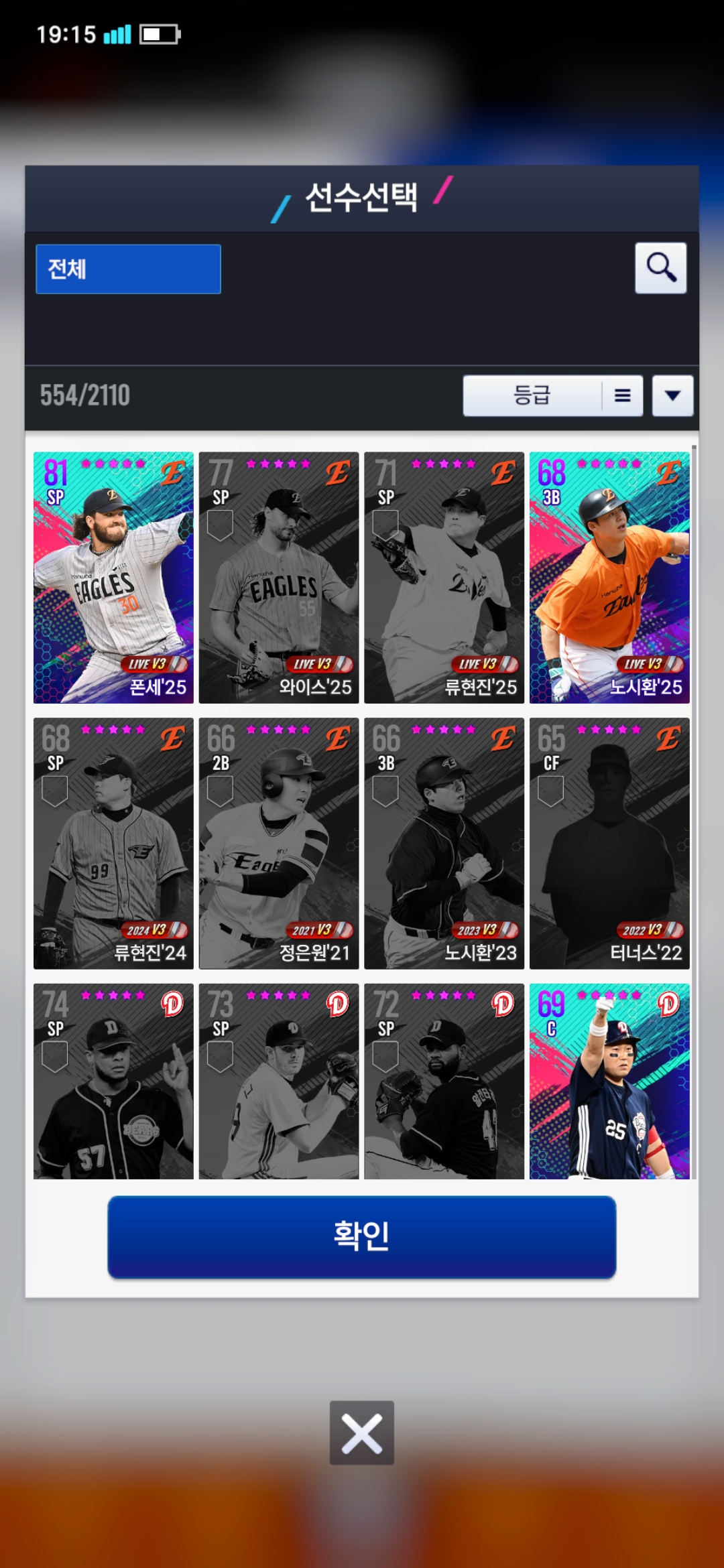Select the 74-rated SP Doosan card
Screen dimensions: 724x1568
(x=113, y=1082)
